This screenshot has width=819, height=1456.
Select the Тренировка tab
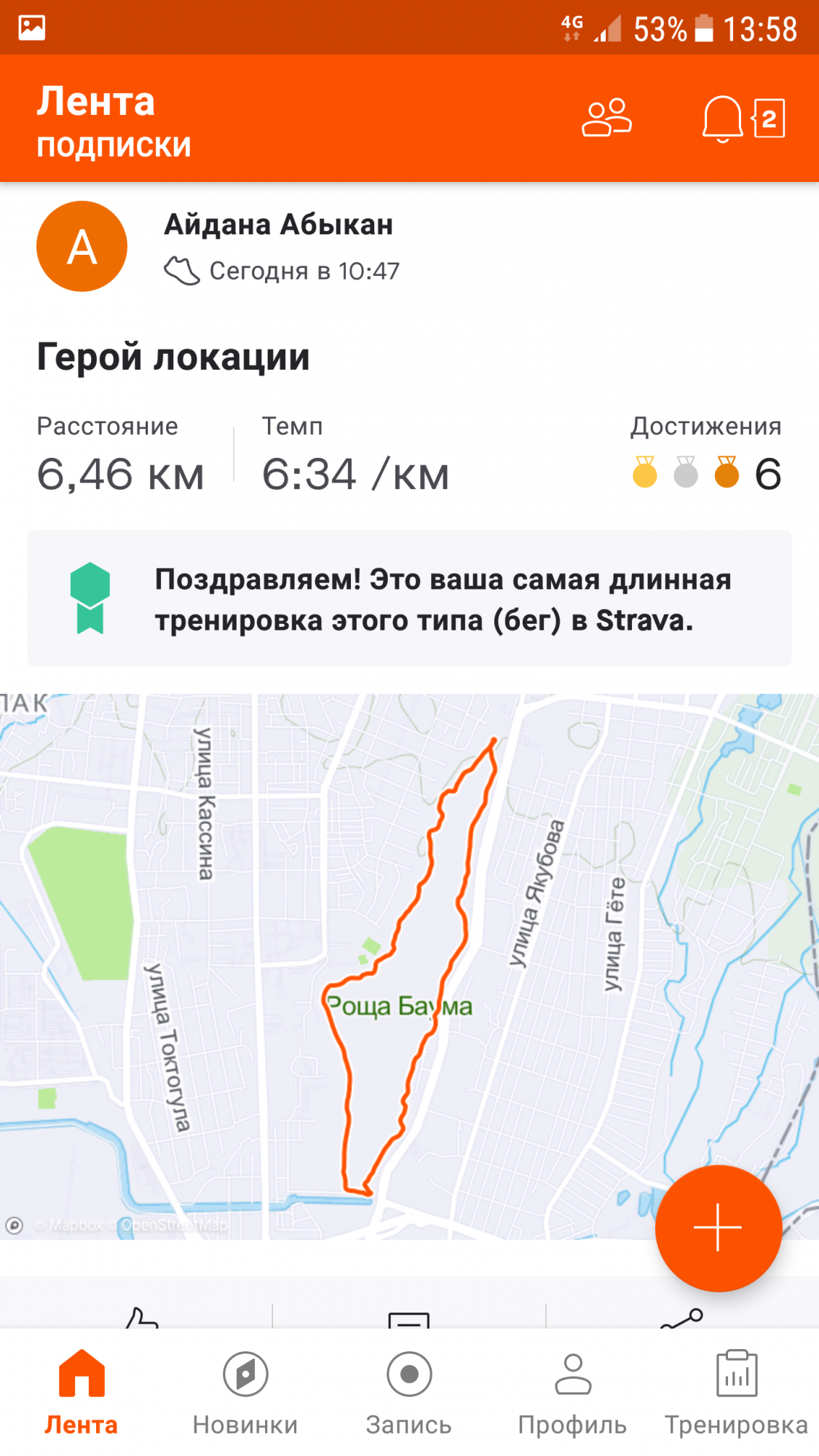736,1392
